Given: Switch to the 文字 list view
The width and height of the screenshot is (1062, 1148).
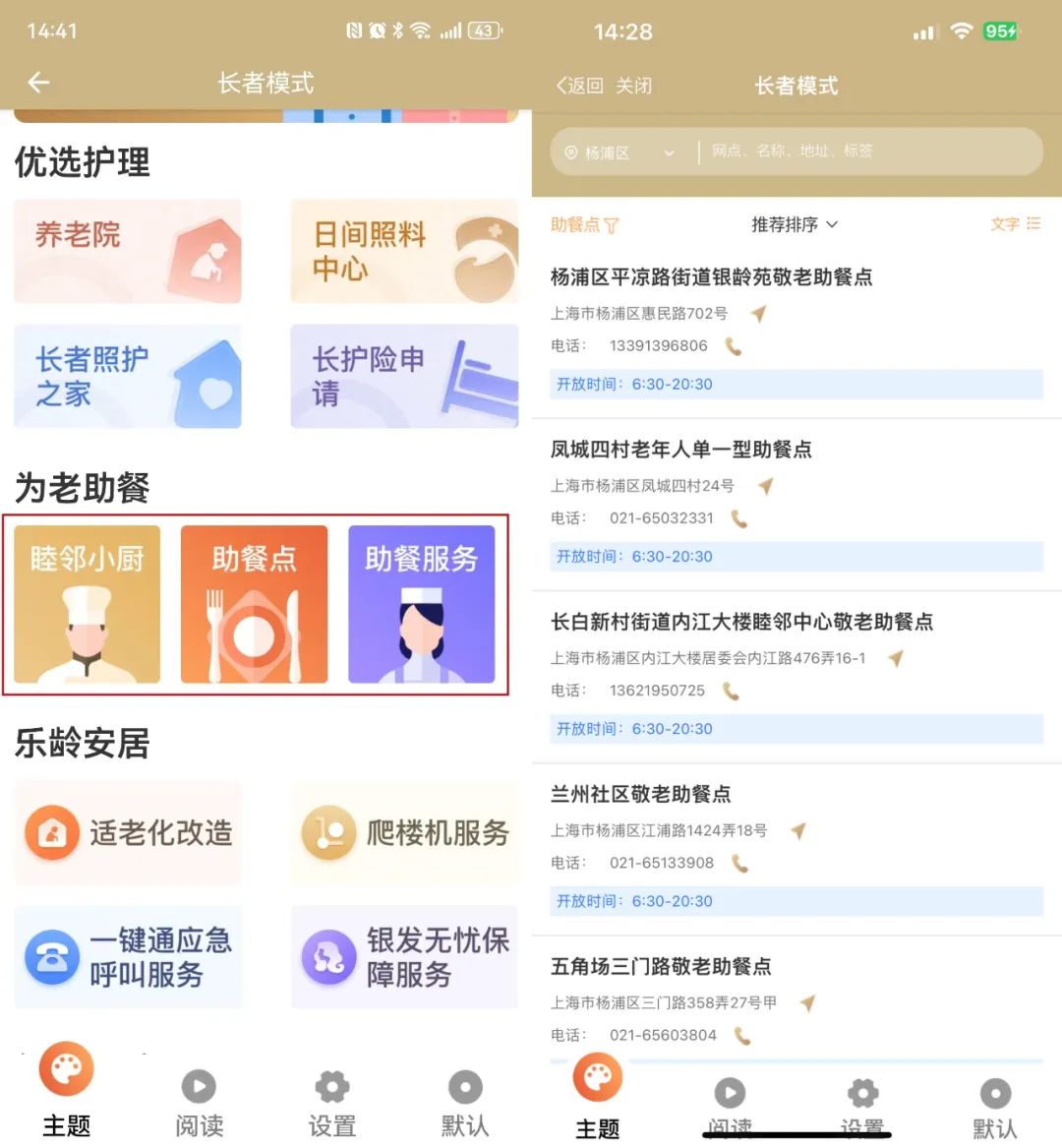Looking at the screenshot, I should coord(1015,224).
